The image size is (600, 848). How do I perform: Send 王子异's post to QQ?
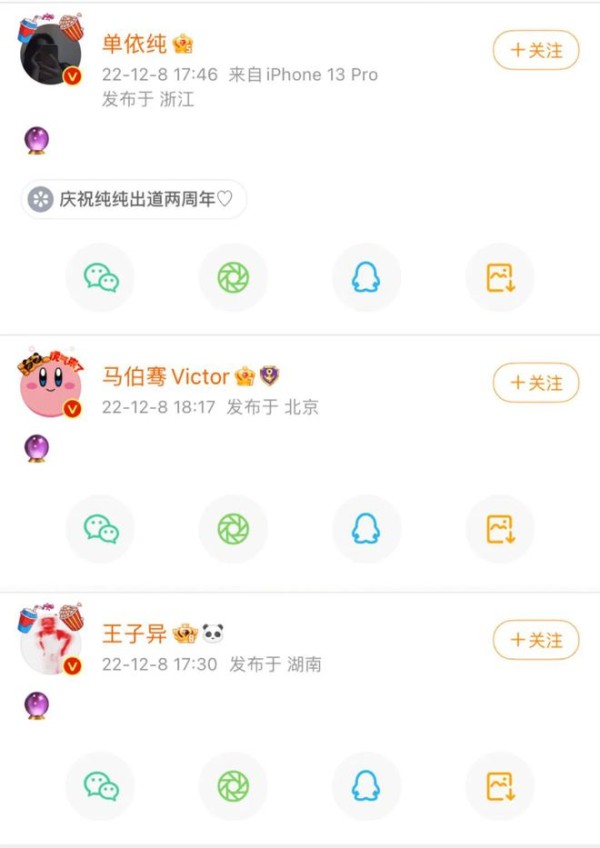[x=366, y=786]
